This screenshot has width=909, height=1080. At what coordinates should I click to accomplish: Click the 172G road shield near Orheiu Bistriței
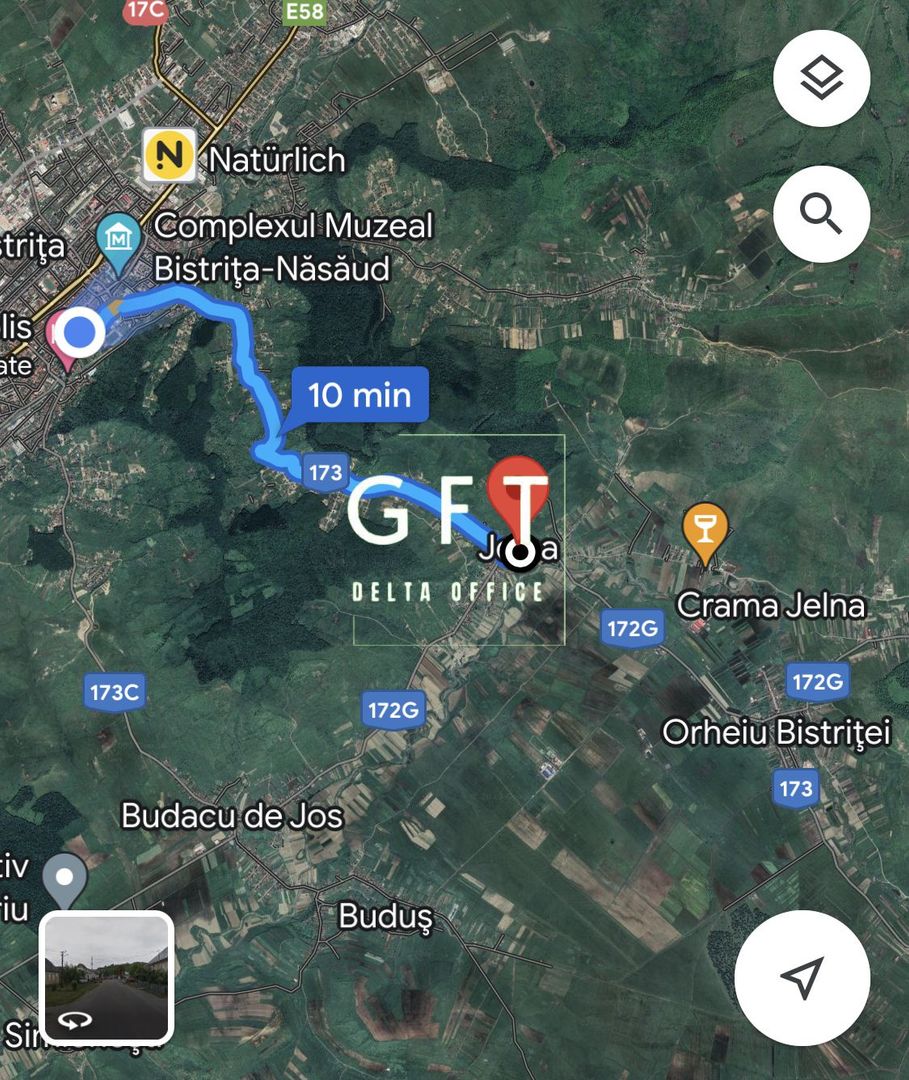point(817,681)
